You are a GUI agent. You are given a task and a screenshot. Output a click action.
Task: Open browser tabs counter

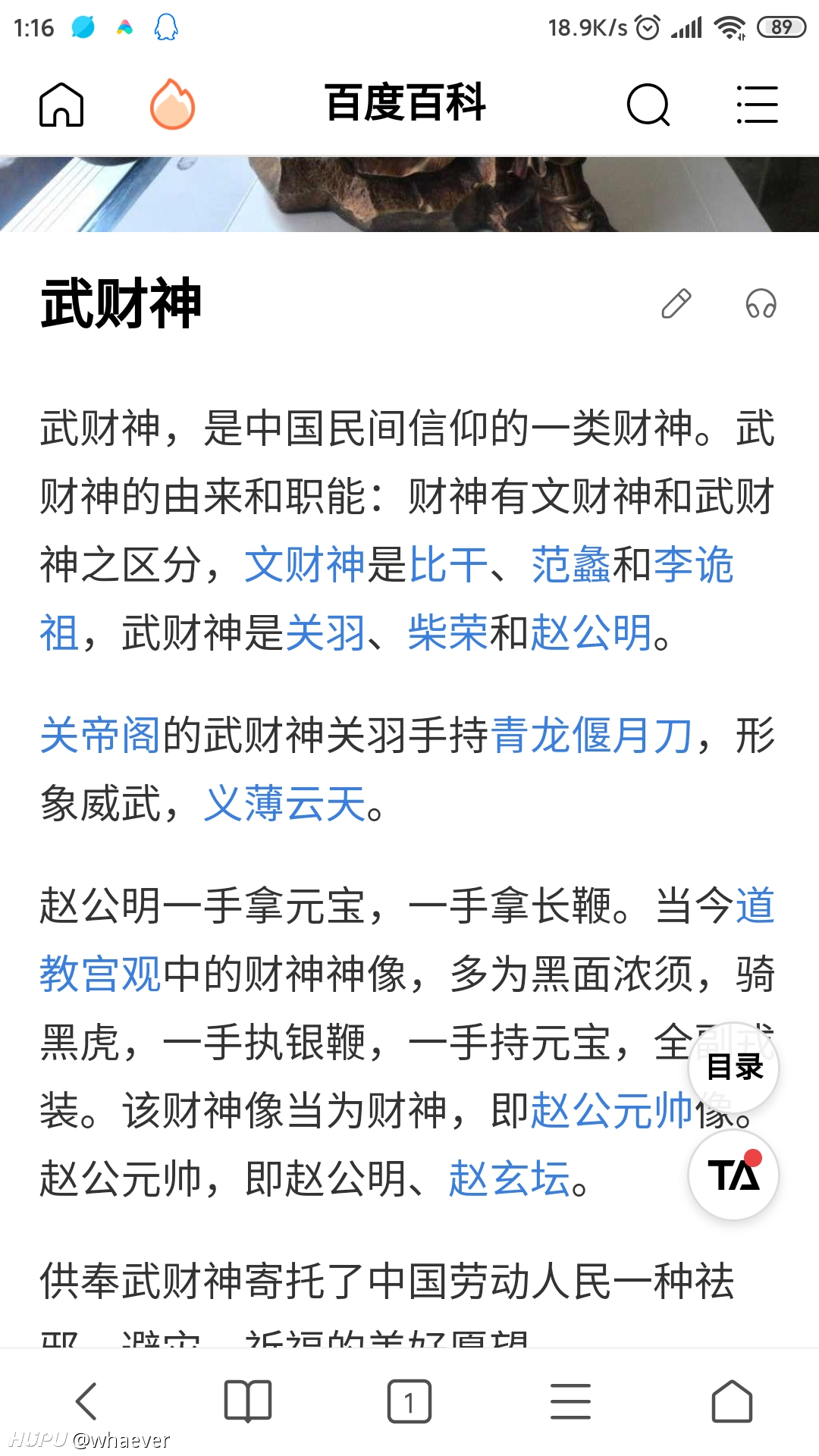pos(409,1401)
